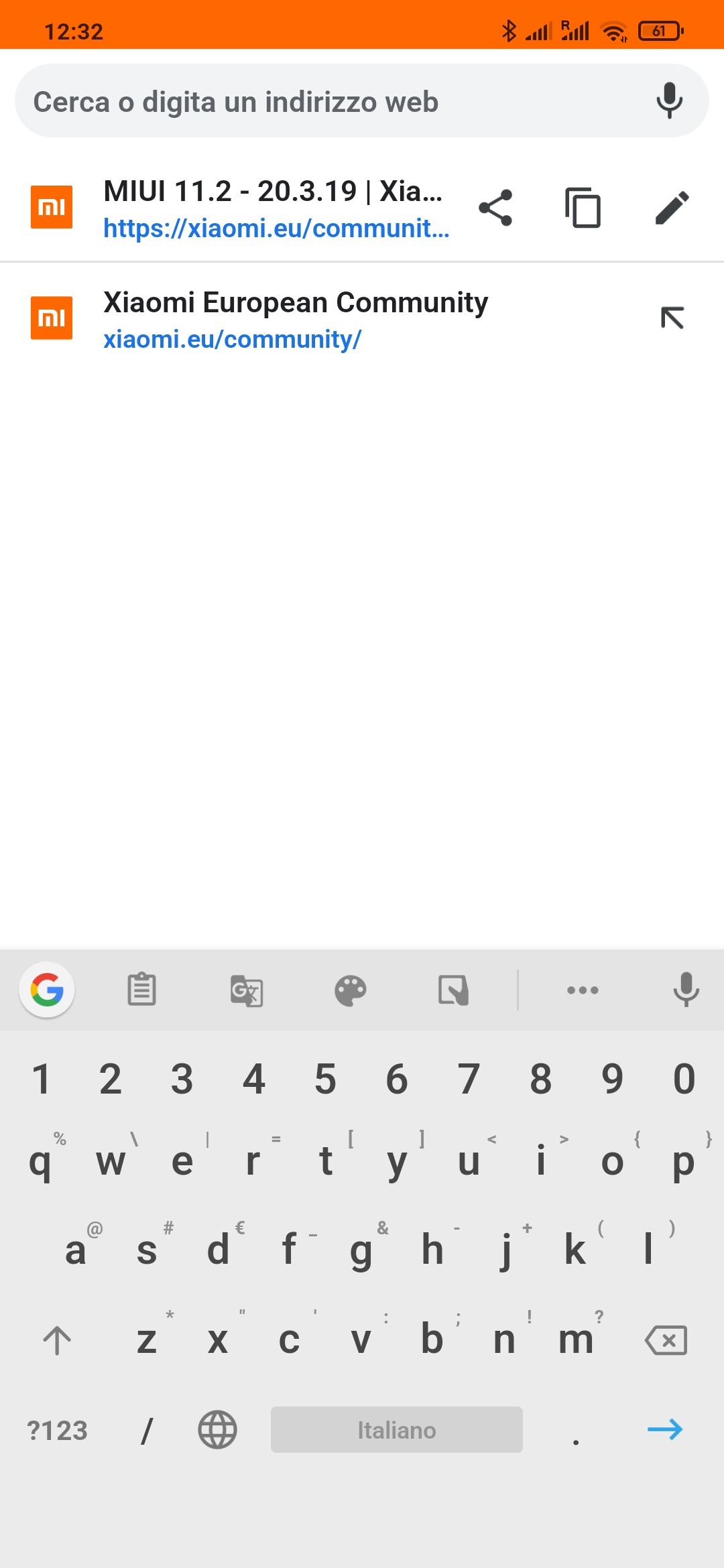Open the keyboard clipboard

pyautogui.click(x=141, y=990)
